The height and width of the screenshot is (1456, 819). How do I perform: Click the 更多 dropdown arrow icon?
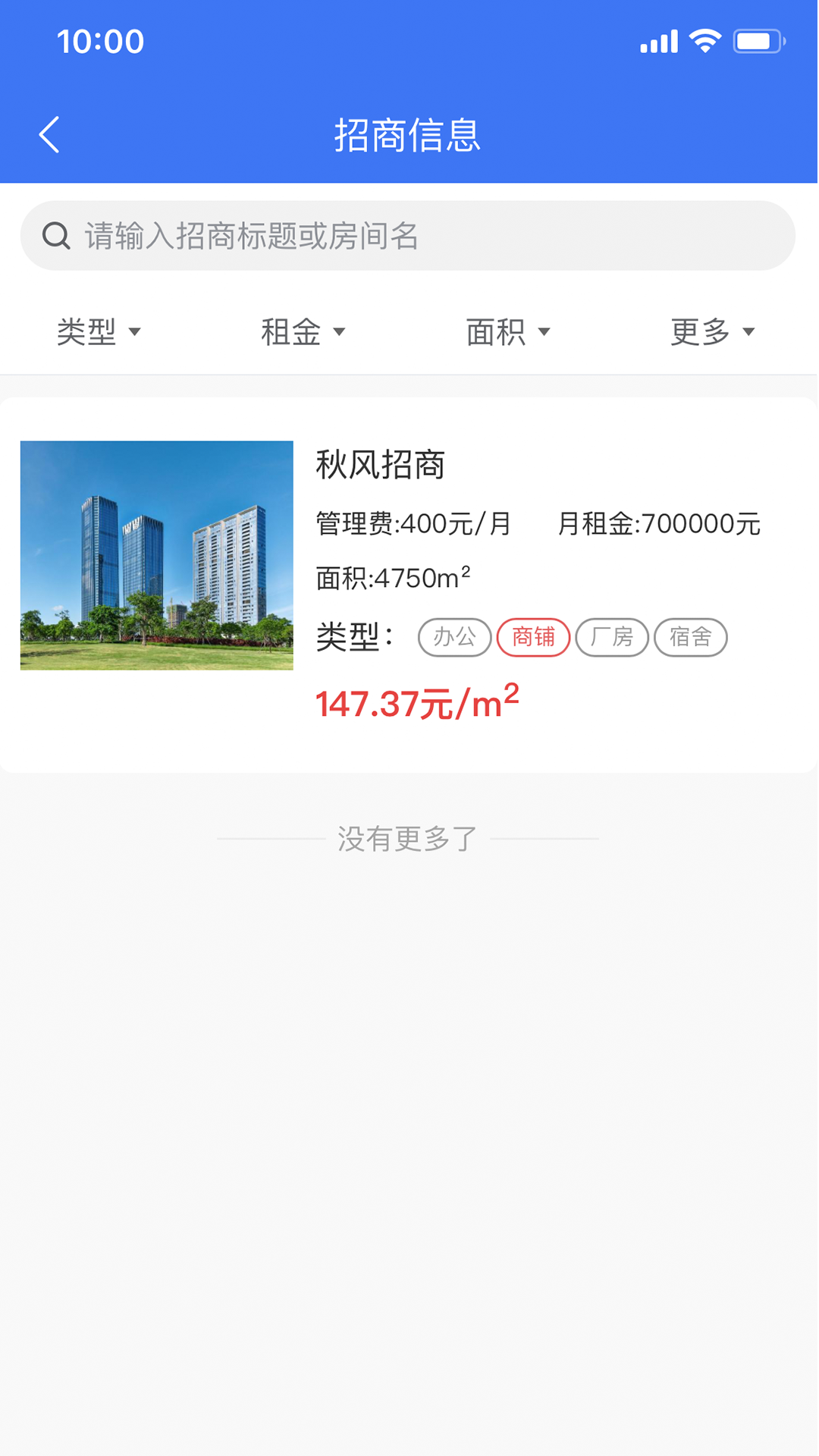(750, 333)
